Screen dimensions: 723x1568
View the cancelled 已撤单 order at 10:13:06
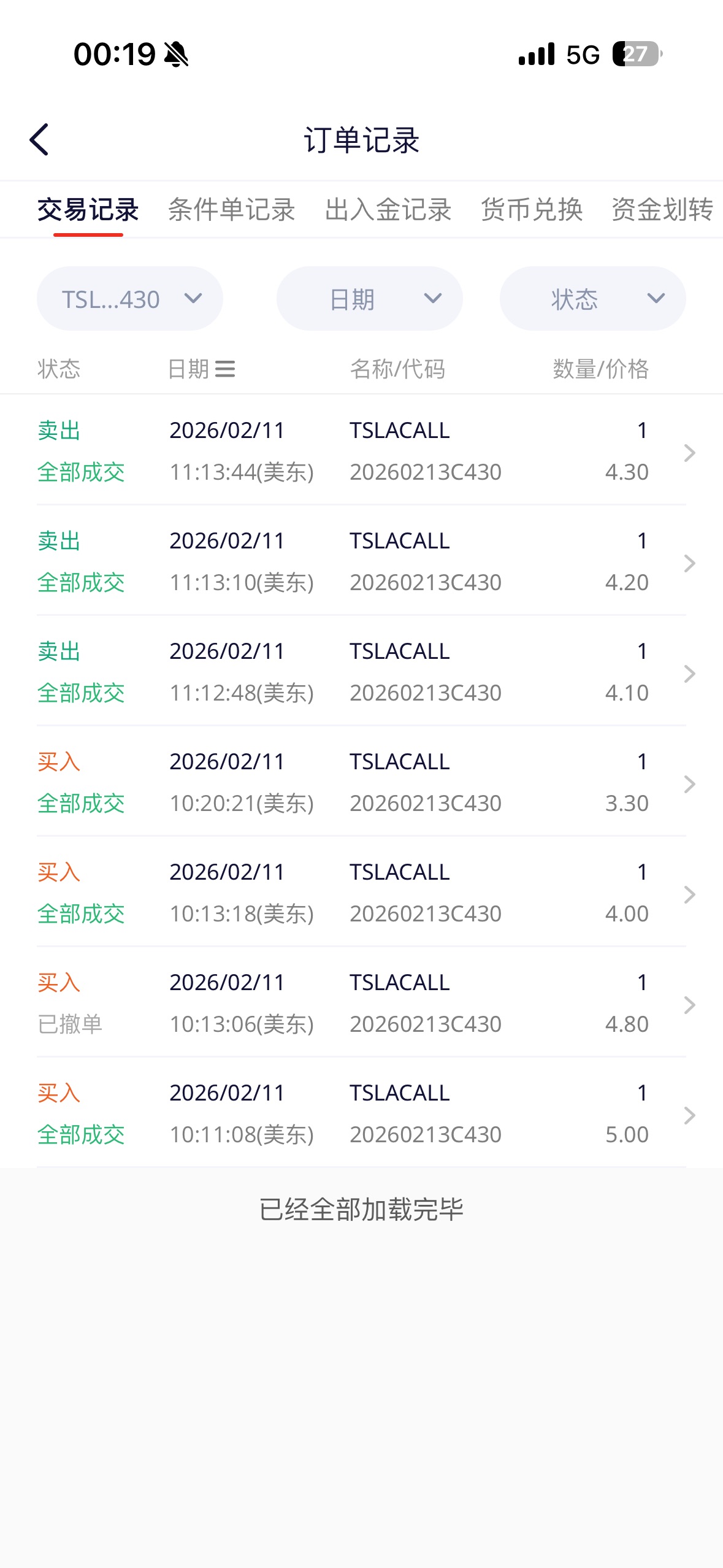click(x=361, y=1003)
